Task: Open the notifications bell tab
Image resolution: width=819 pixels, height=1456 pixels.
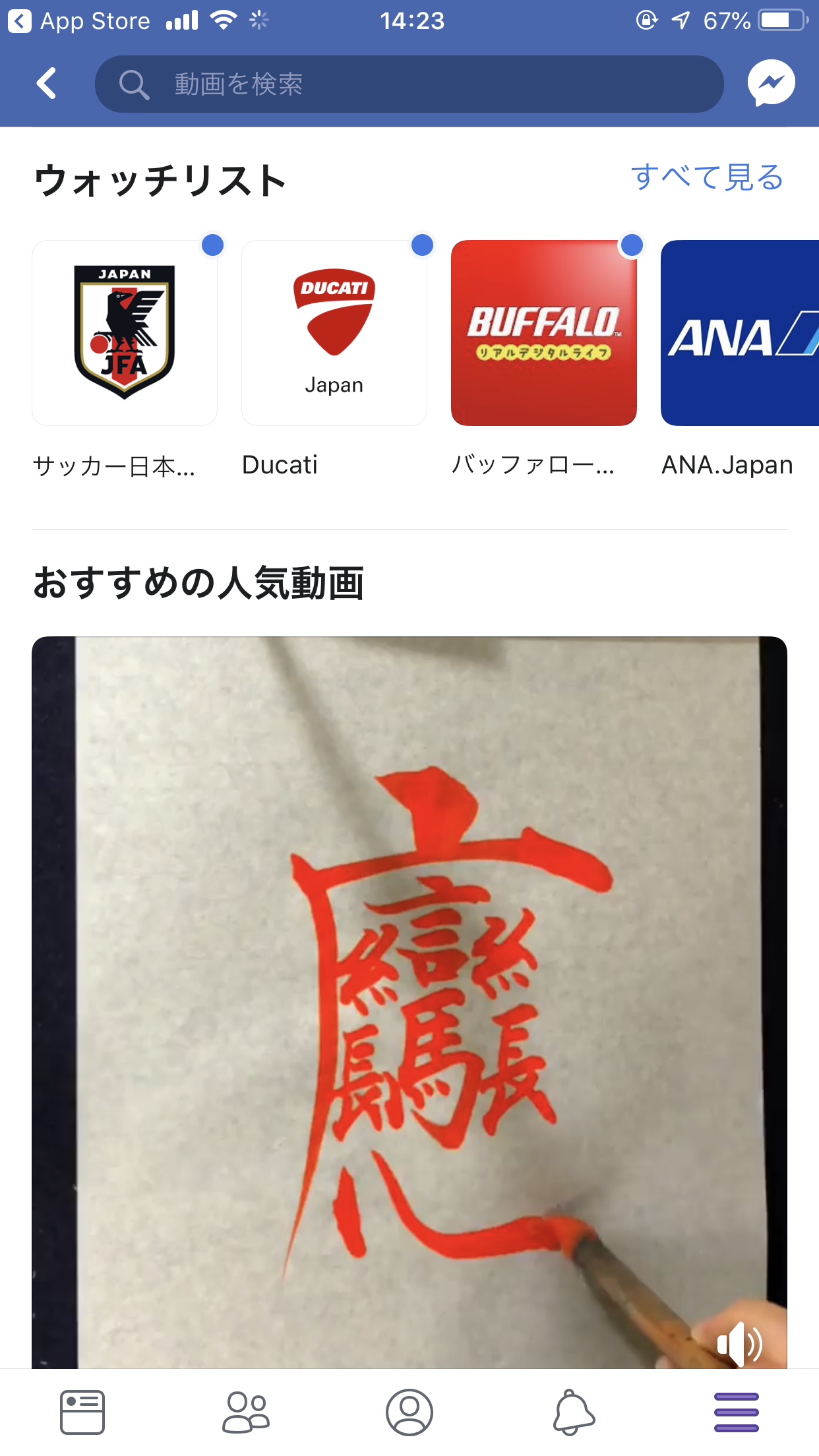Action: 573,1412
